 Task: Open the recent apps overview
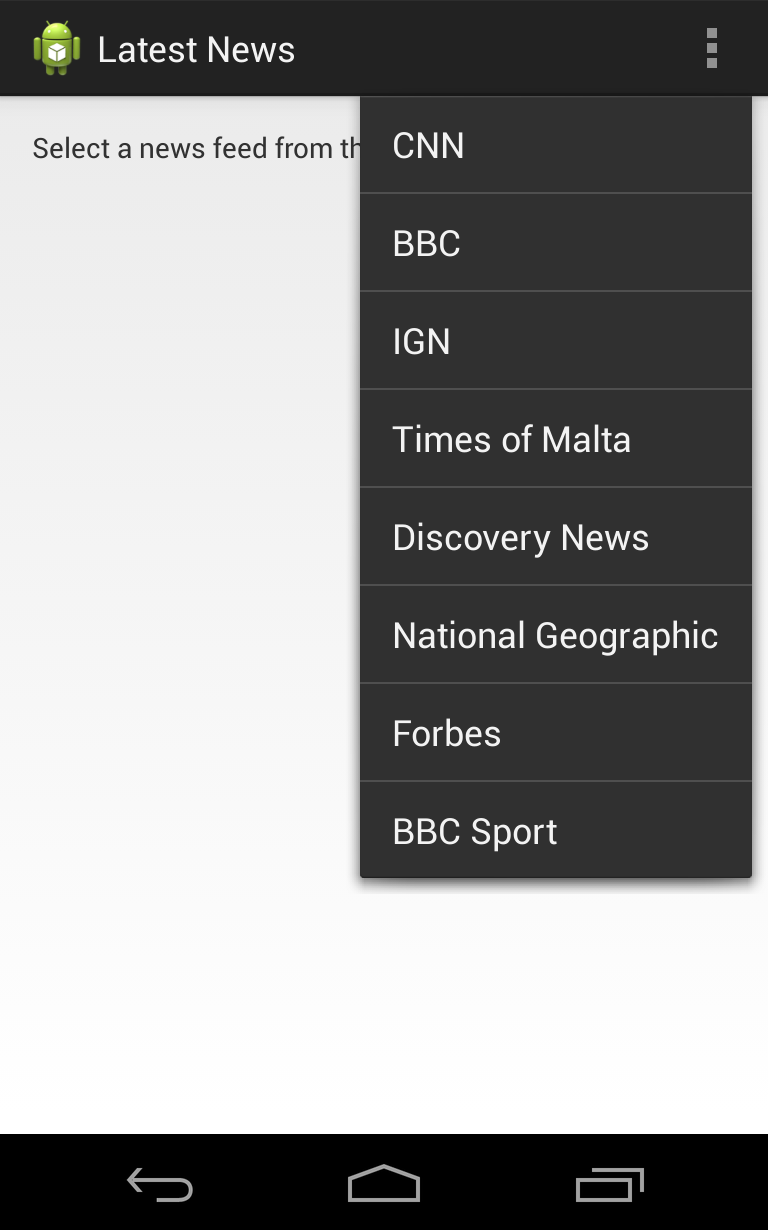coord(610,1185)
